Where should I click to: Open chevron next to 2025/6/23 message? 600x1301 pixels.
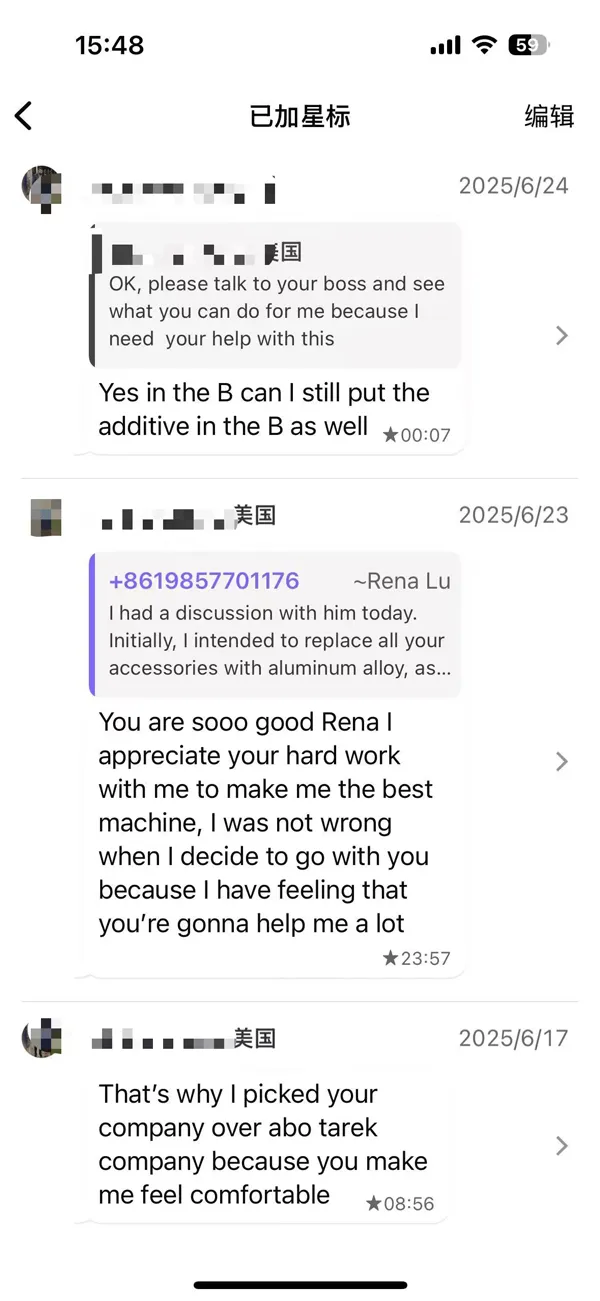(x=561, y=762)
